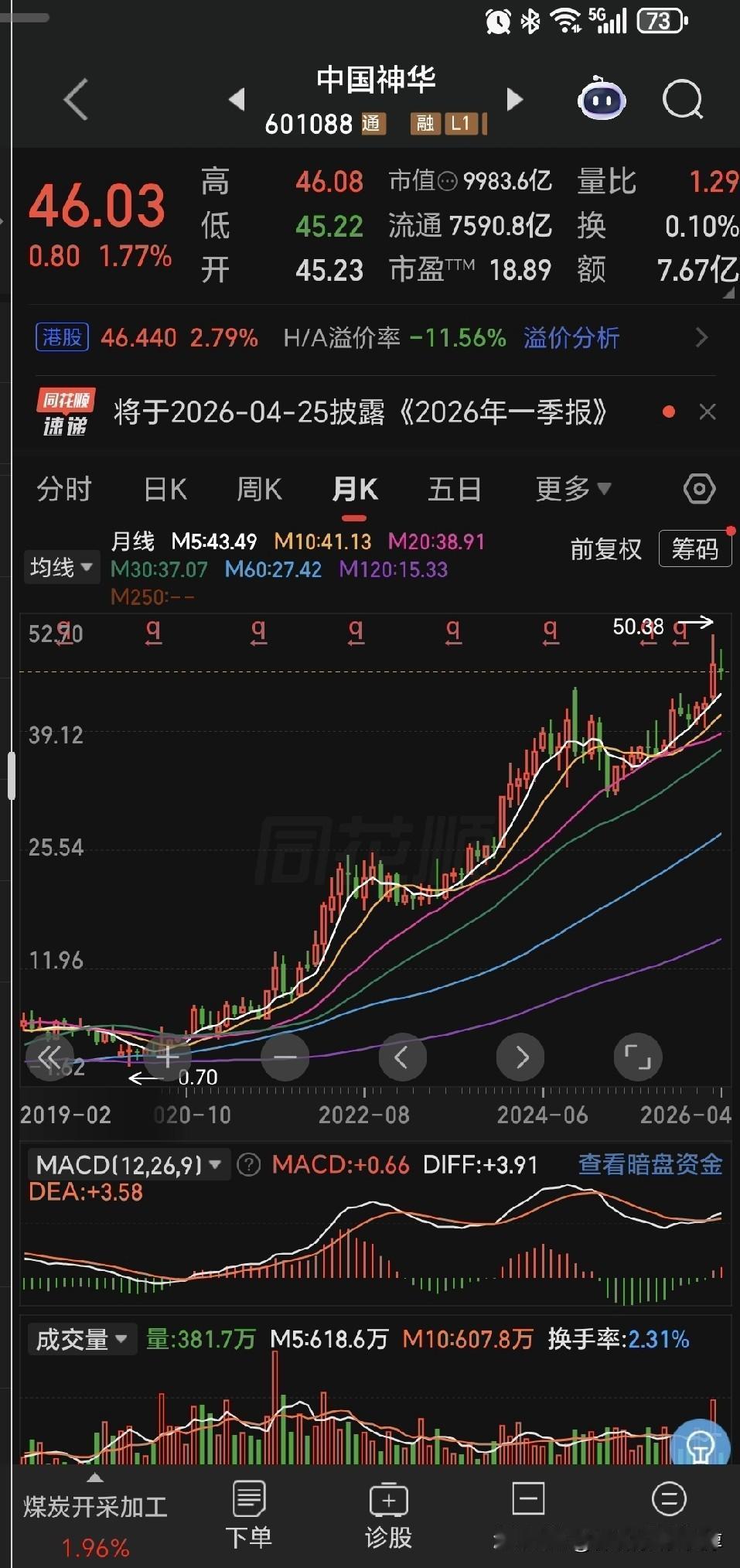
Task: Switch to the previous stock with left triangle
Action: (x=237, y=99)
